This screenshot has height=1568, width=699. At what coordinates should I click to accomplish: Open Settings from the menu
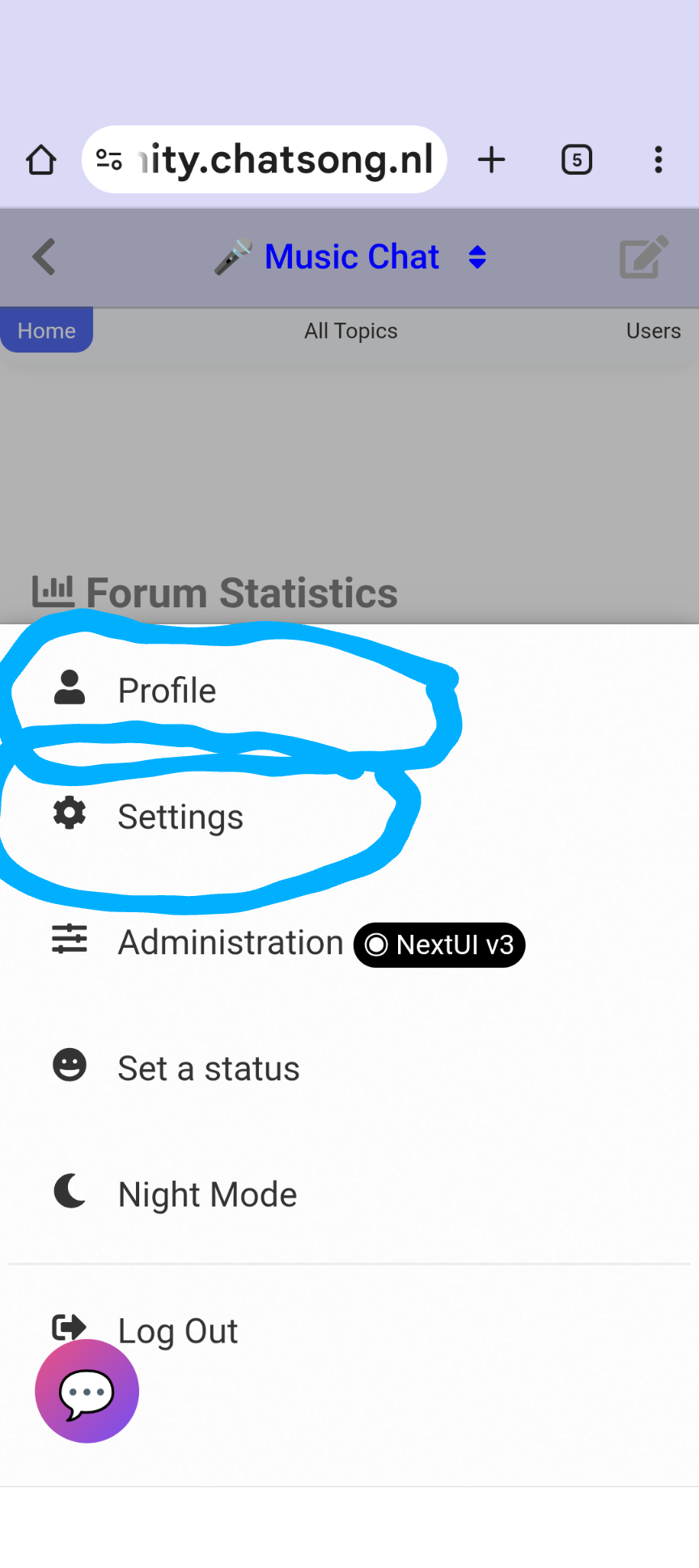click(x=180, y=817)
